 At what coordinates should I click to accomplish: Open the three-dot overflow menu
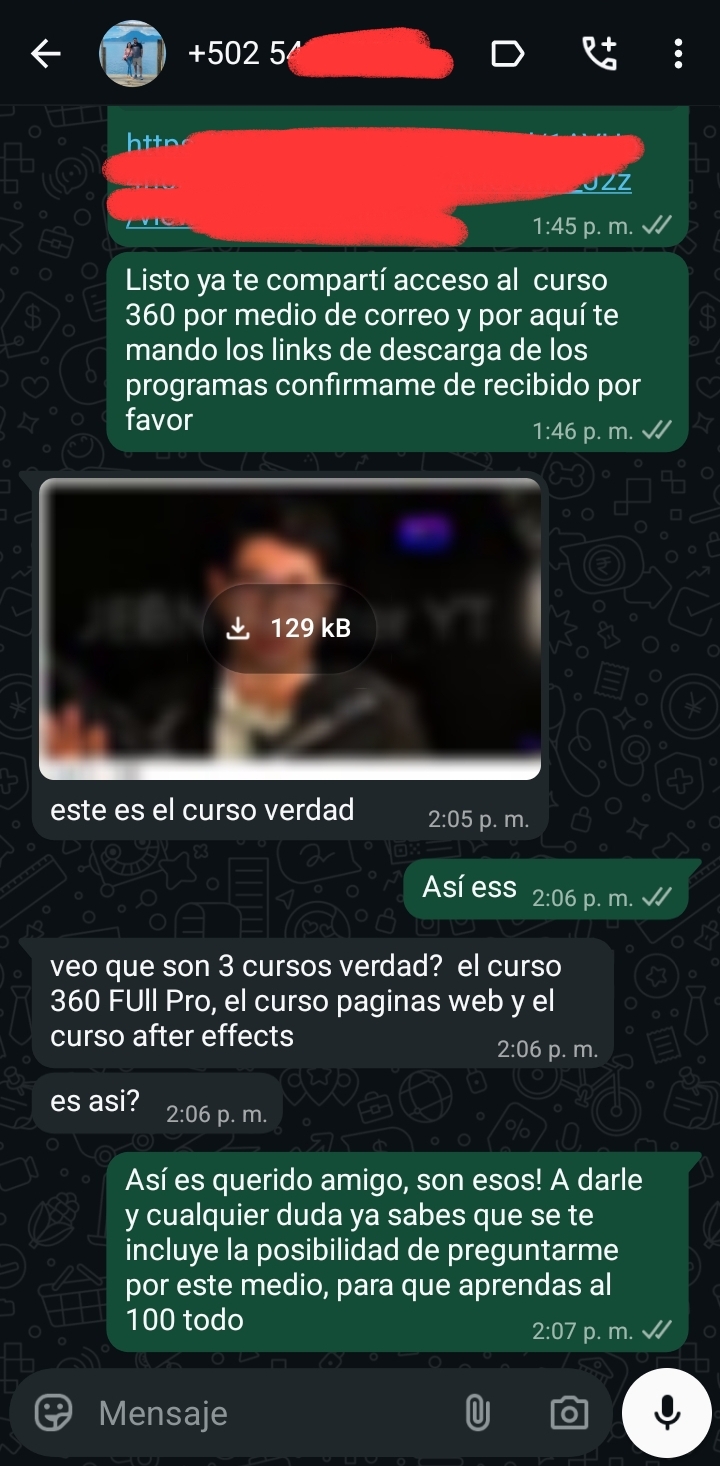point(678,54)
